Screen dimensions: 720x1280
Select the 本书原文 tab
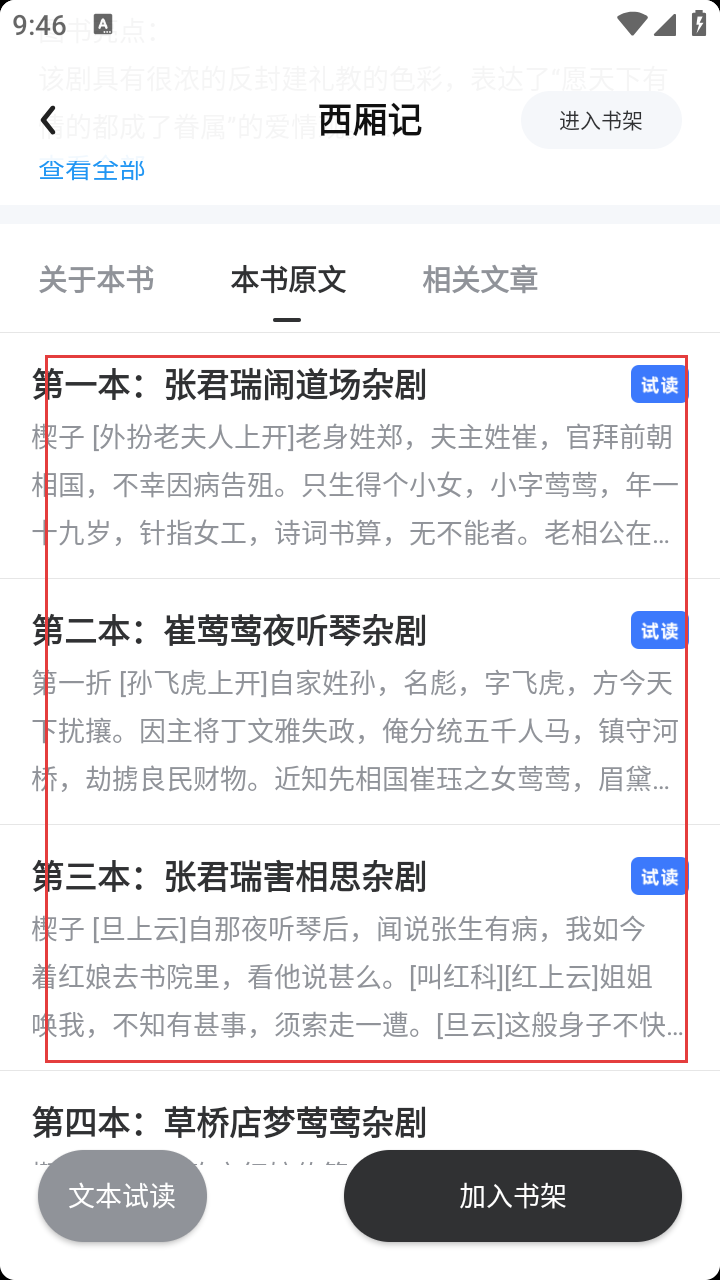pyautogui.click(x=288, y=280)
